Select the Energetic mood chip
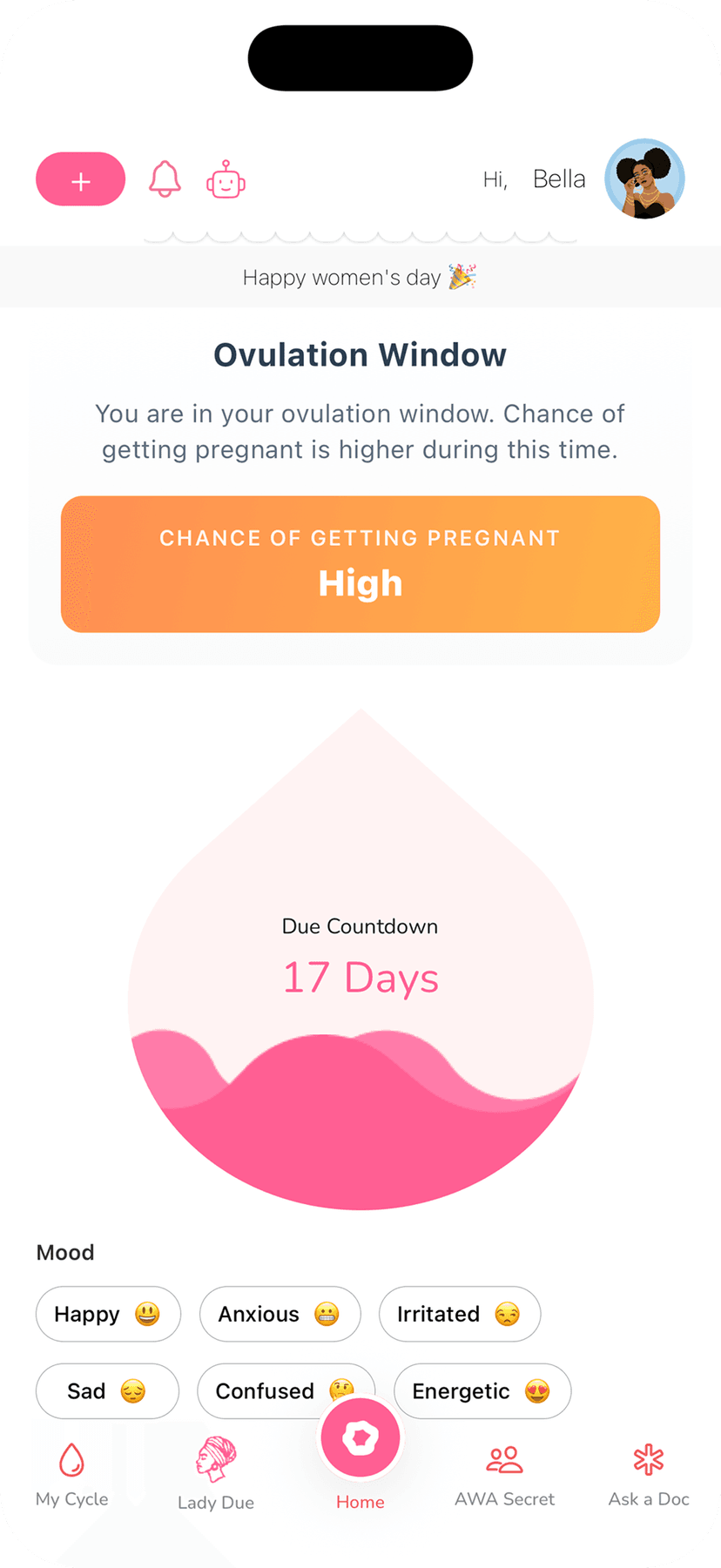The image size is (721, 1568). pyautogui.click(x=482, y=1391)
